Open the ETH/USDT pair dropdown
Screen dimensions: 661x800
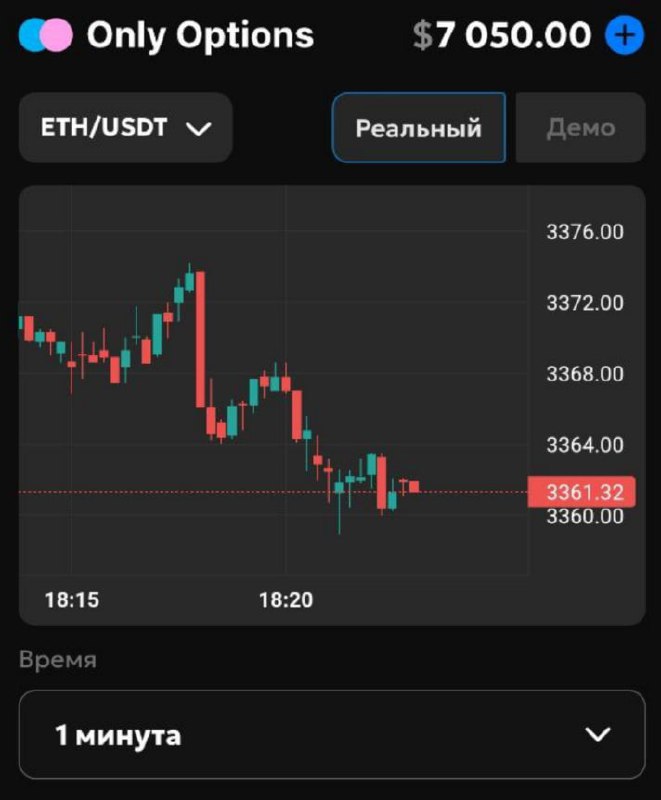pyautogui.click(x=126, y=128)
